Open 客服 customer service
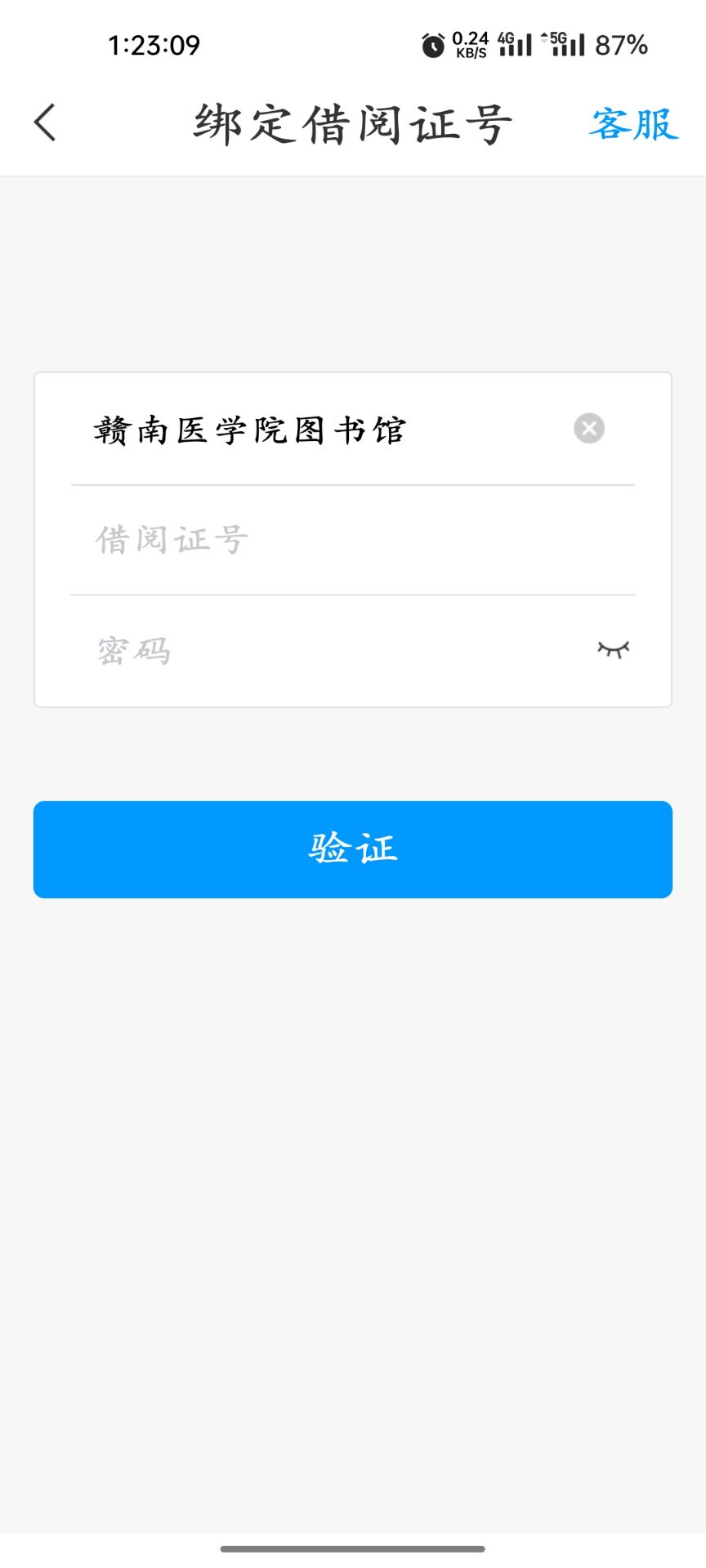This screenshot has height=1568, width=706. [634, 124]
